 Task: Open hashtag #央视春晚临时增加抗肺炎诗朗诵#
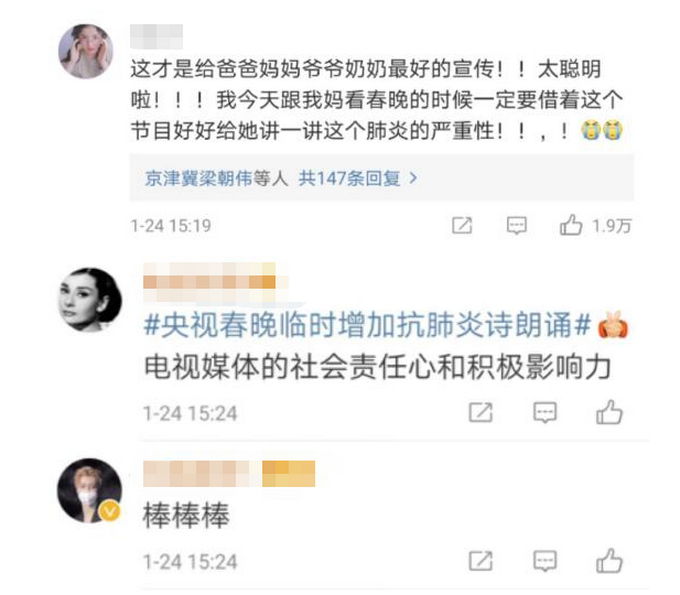tap(370, 326)
